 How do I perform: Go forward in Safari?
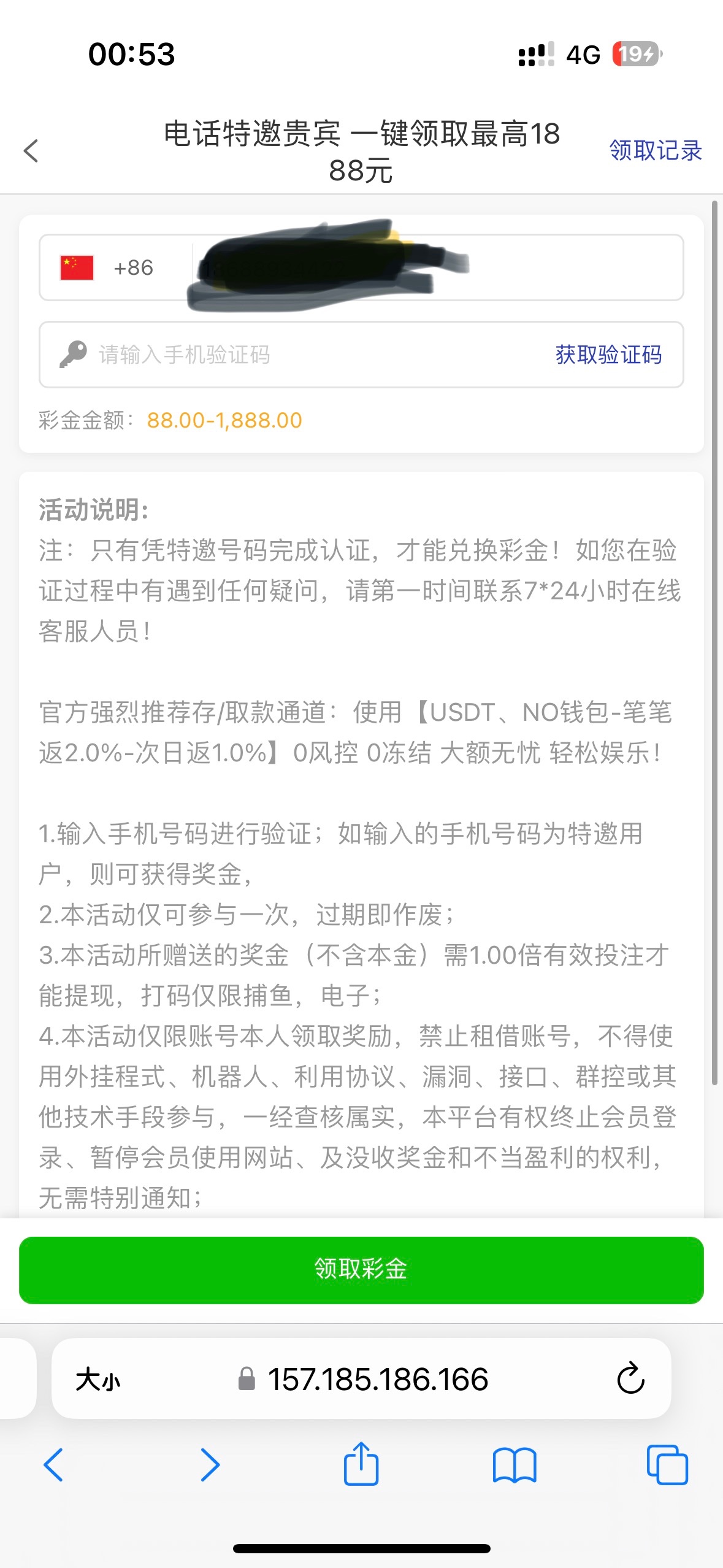pos(210,1465)
